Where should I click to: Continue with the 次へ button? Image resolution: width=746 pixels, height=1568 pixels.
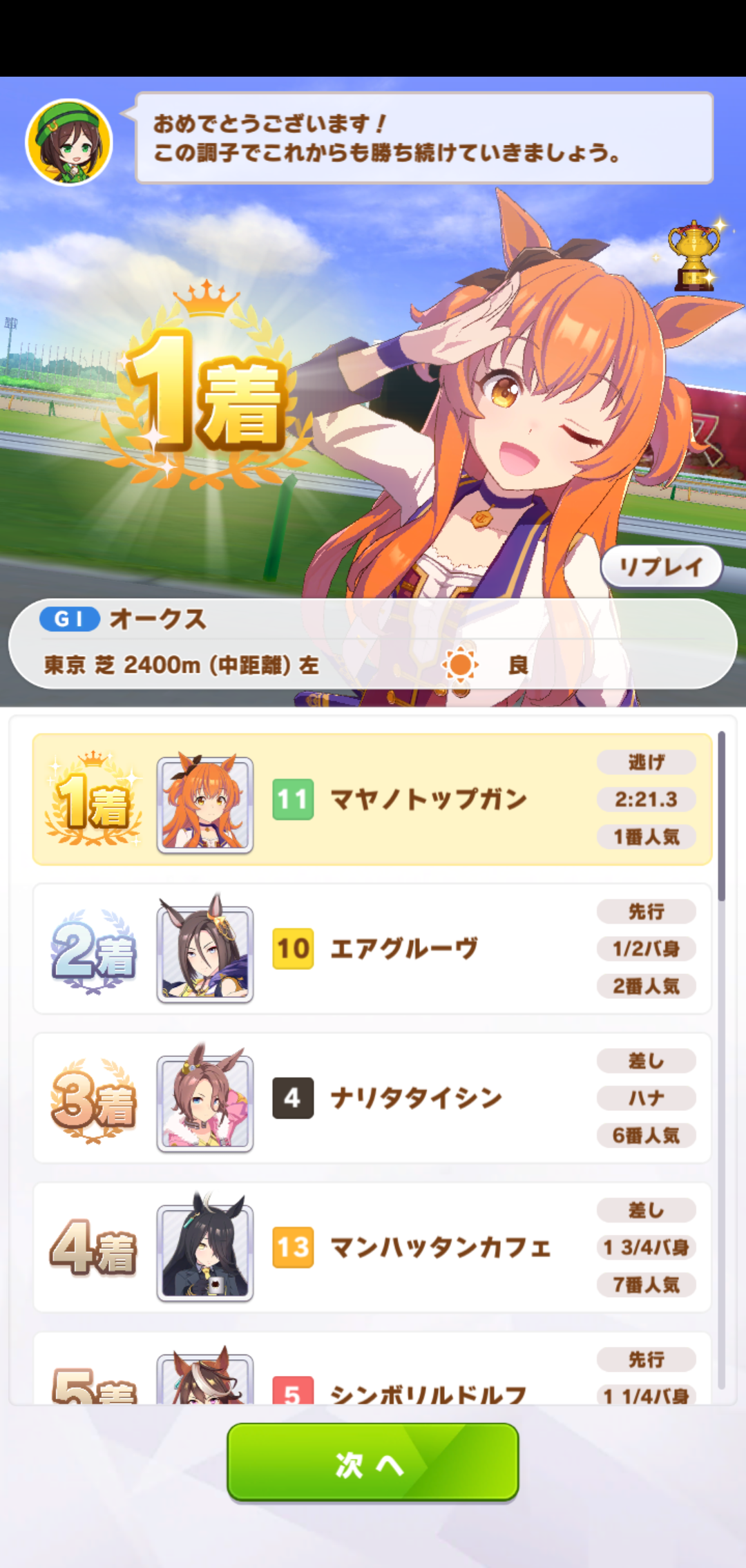[372, 1462]
